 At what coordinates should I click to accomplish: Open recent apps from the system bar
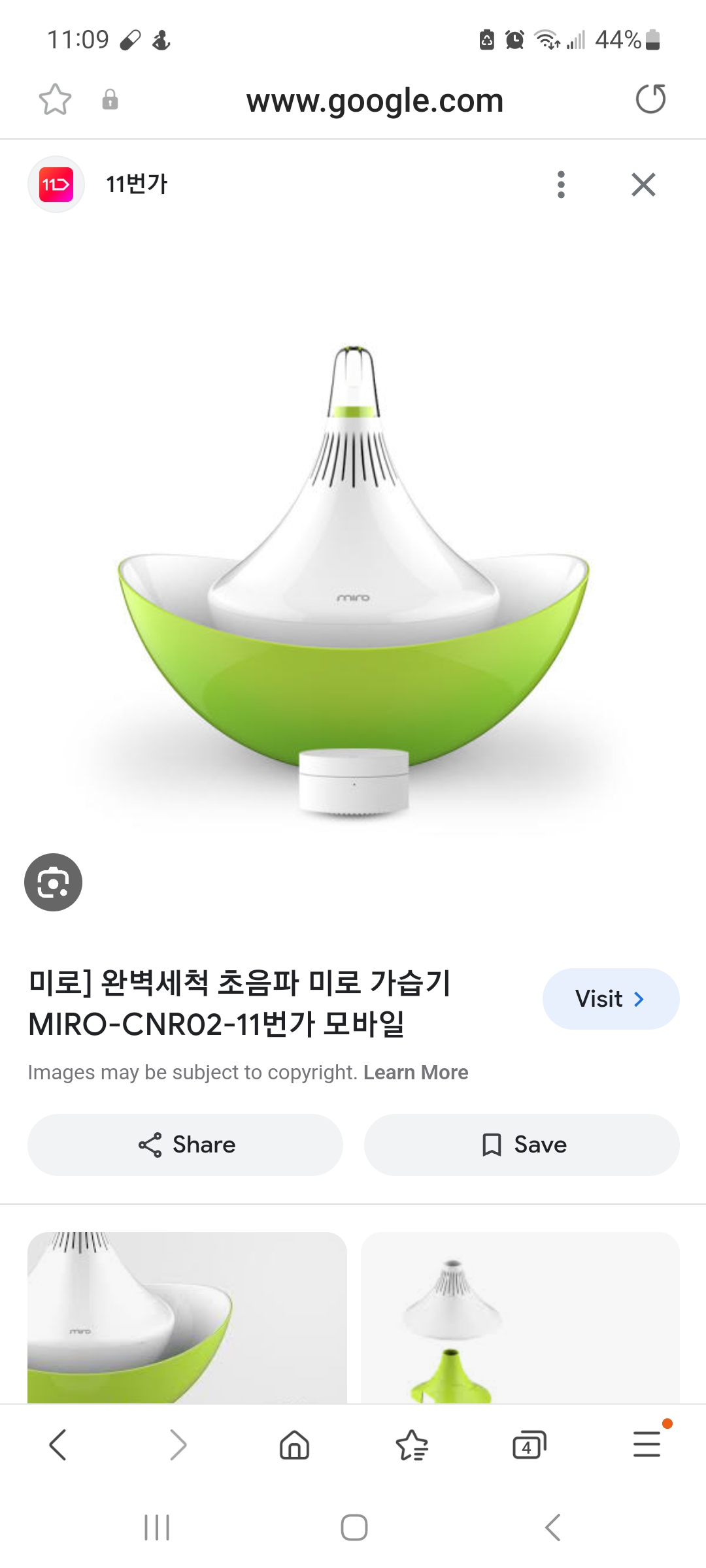pos(157,1527)
